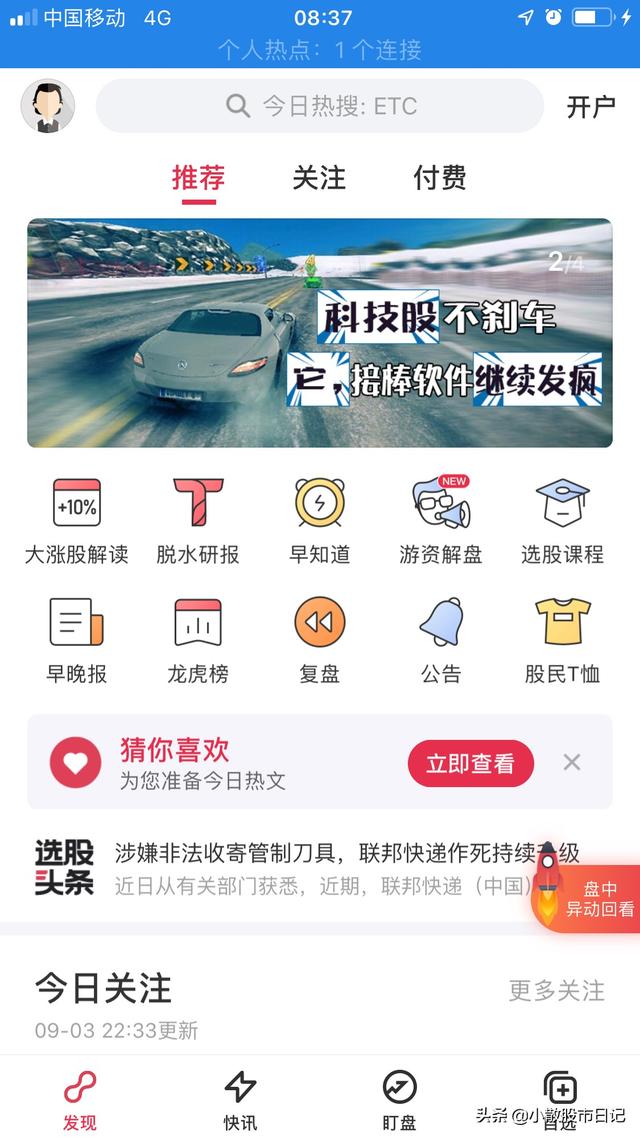Tap the 今日热搜 search box
Screen dimensions: 640x1138
pos(320,106)
